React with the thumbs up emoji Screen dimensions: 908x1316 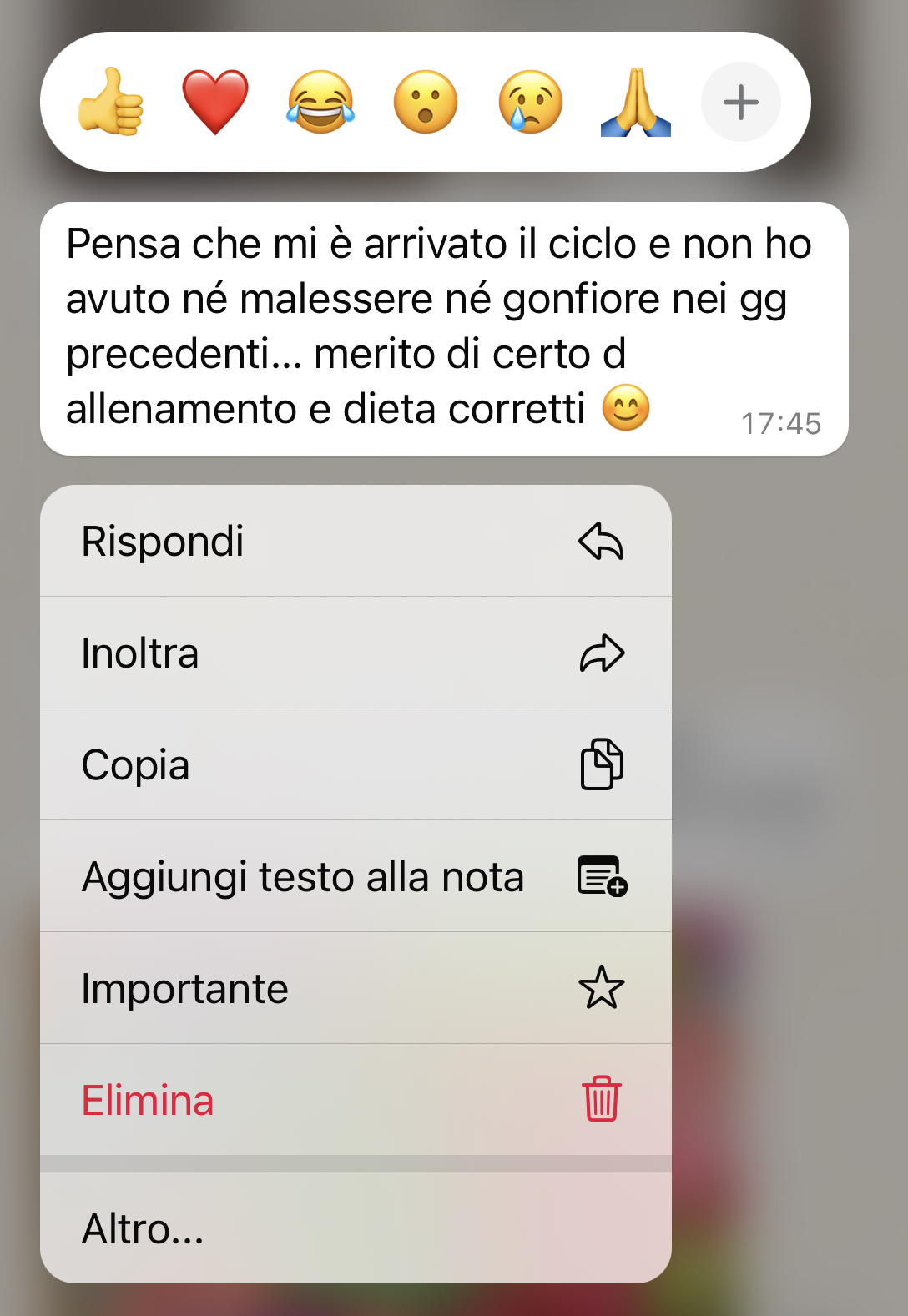click(x=111, y=103)
